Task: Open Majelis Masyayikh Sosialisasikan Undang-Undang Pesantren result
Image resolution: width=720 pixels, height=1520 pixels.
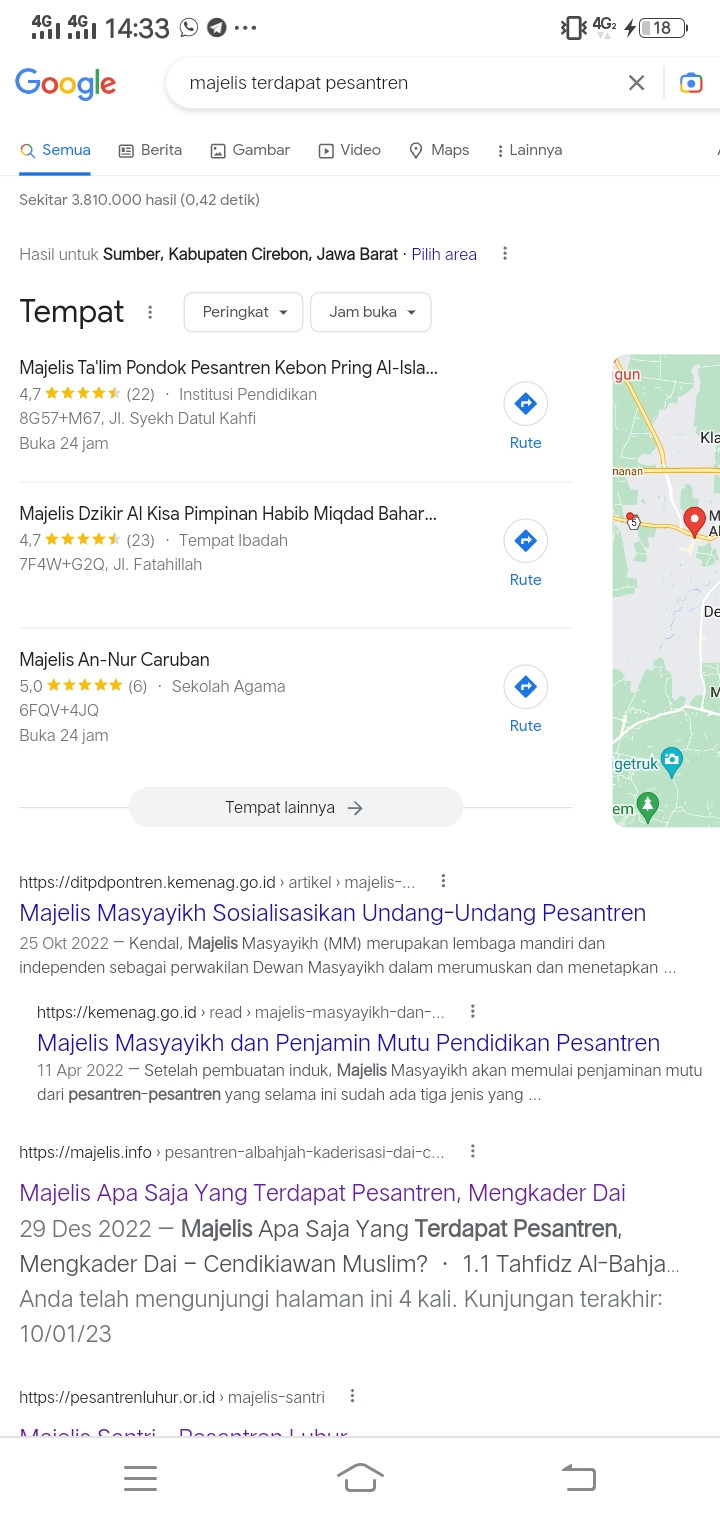Action: [x=332, y=913]
